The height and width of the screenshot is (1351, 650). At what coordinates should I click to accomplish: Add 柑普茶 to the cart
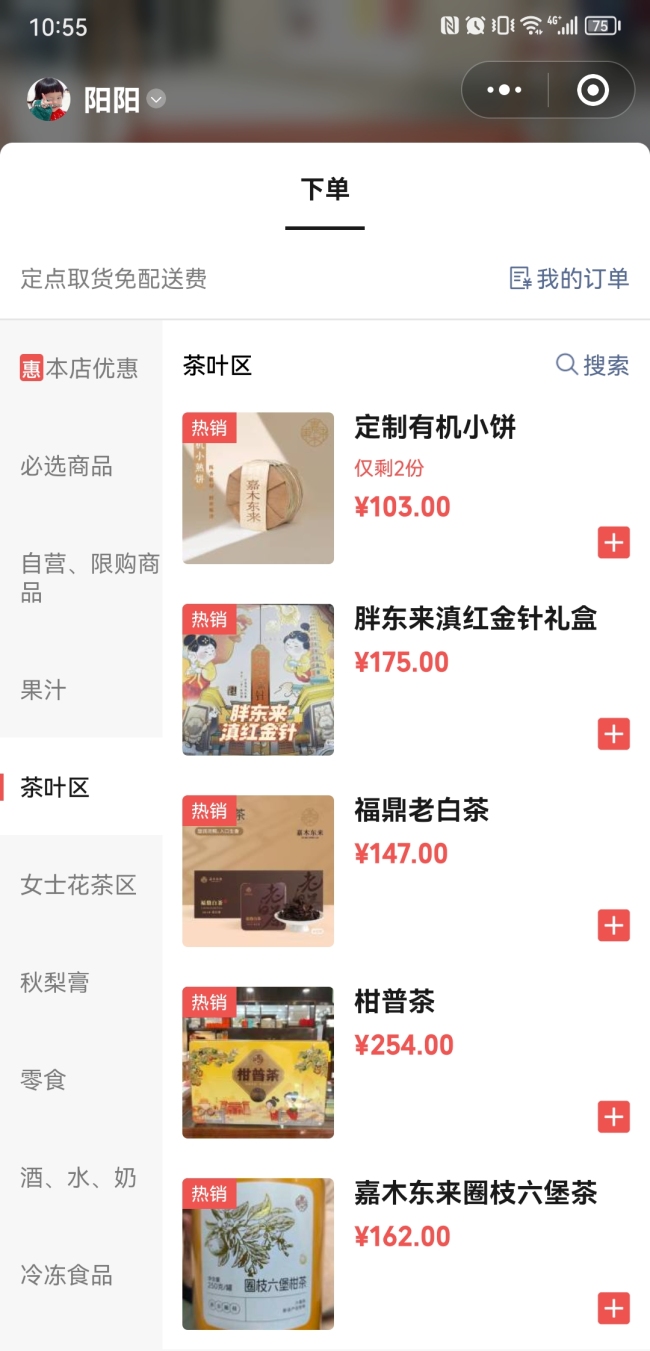coord(613,1117)
